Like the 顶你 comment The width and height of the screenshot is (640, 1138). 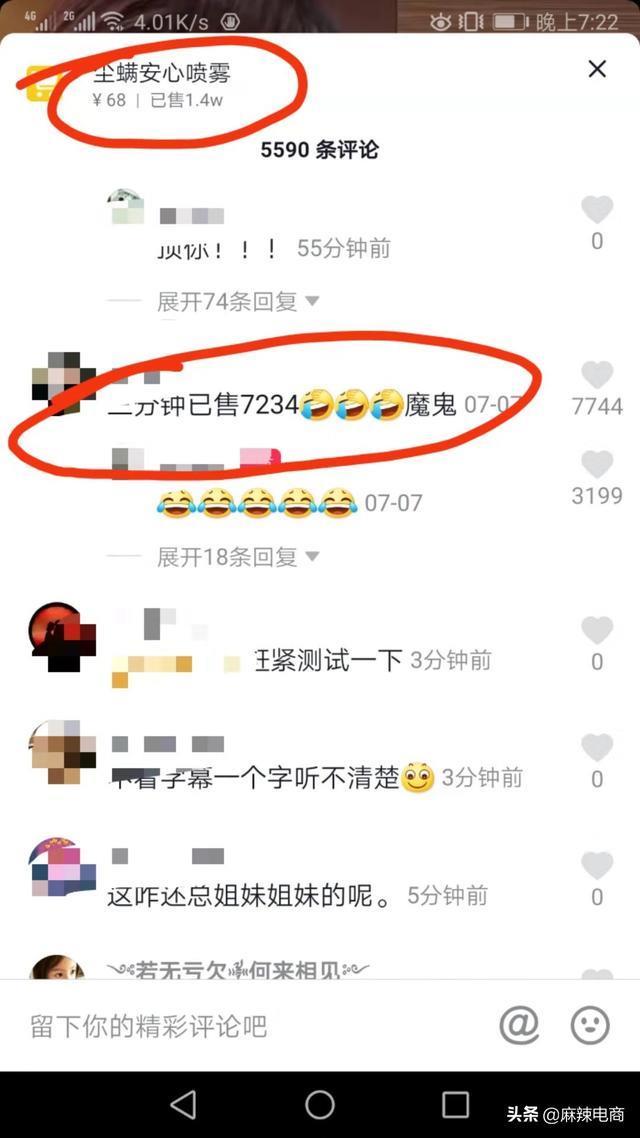[597, 210]
